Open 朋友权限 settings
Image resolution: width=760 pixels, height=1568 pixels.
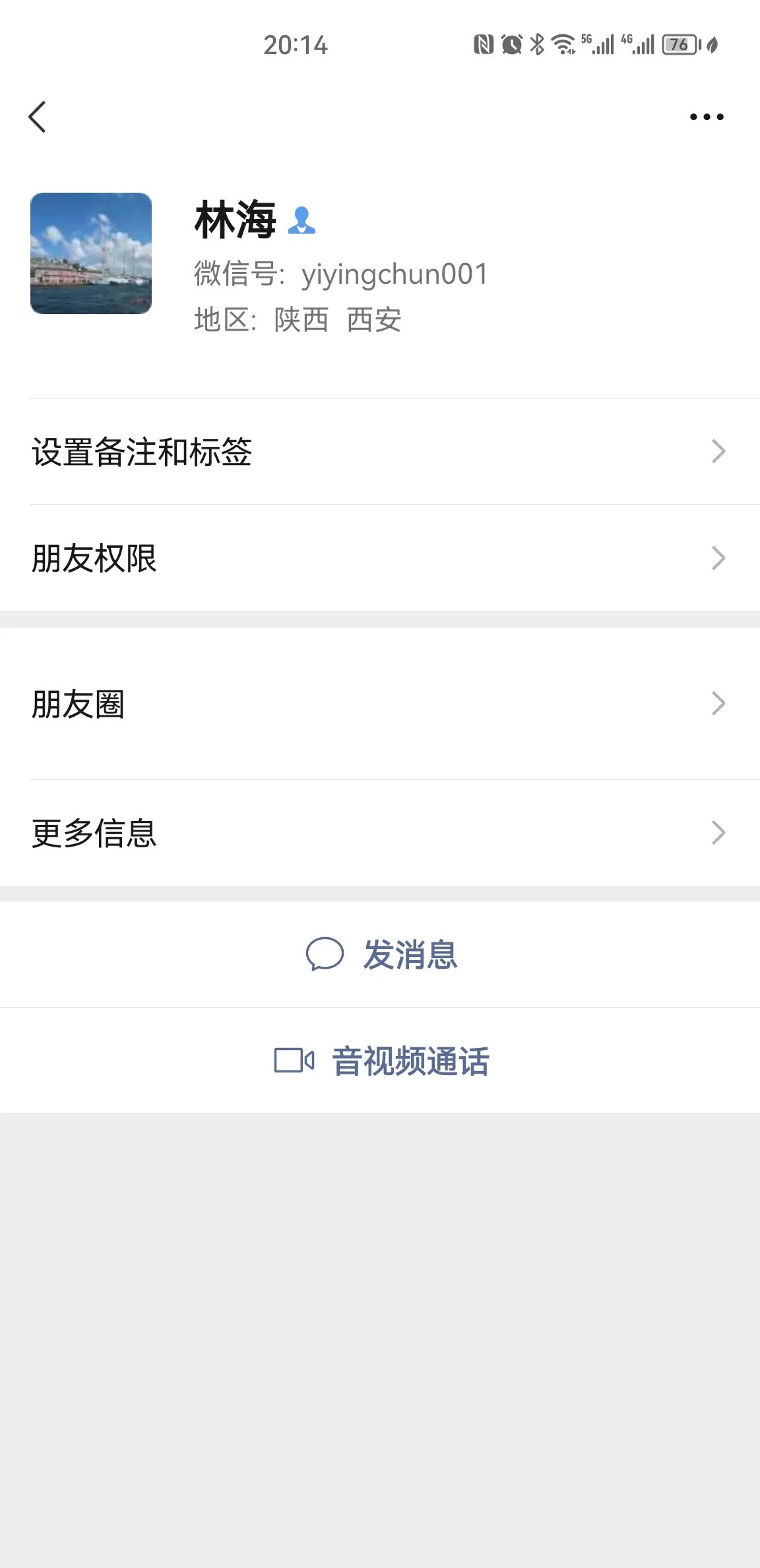tap(380, 558)
